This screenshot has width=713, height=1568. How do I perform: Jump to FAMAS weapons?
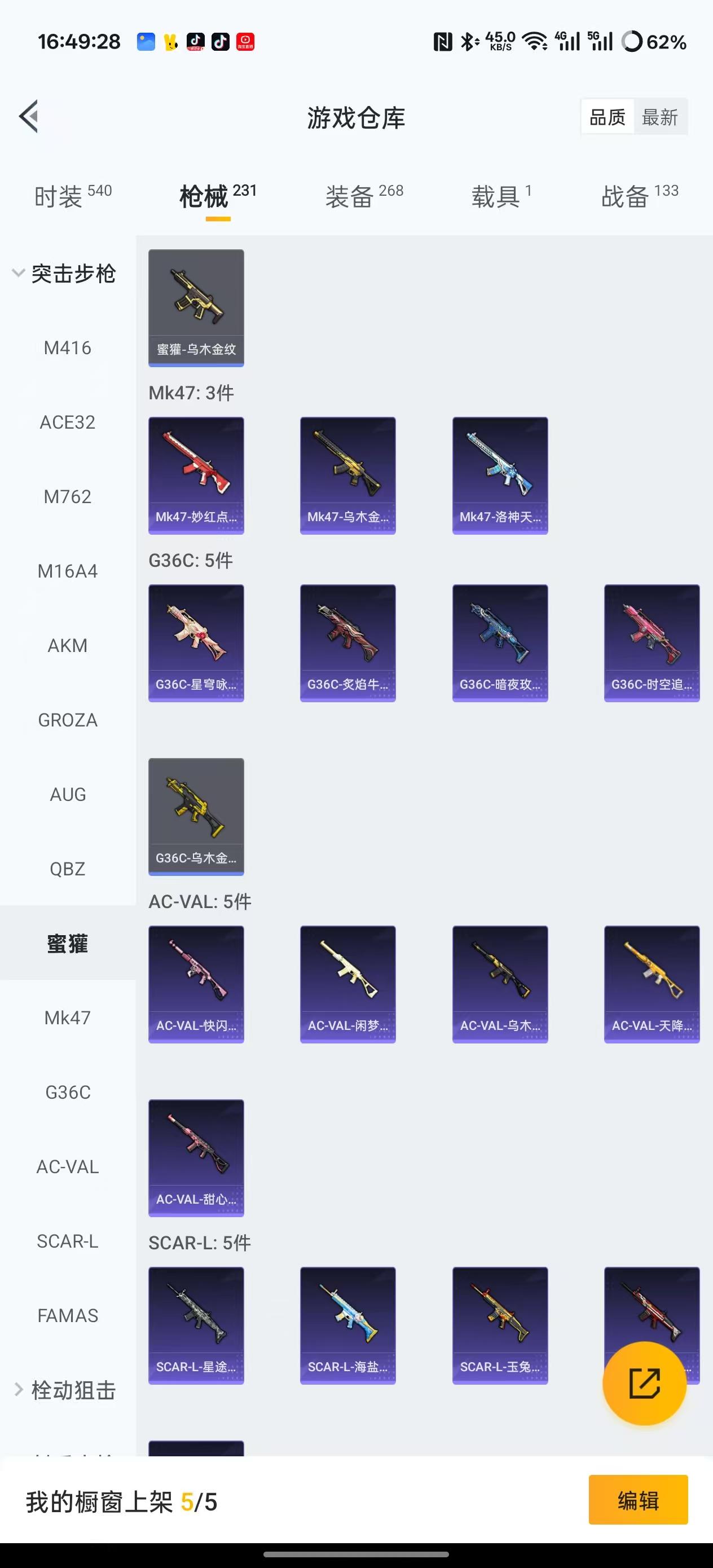point(68,1316)
